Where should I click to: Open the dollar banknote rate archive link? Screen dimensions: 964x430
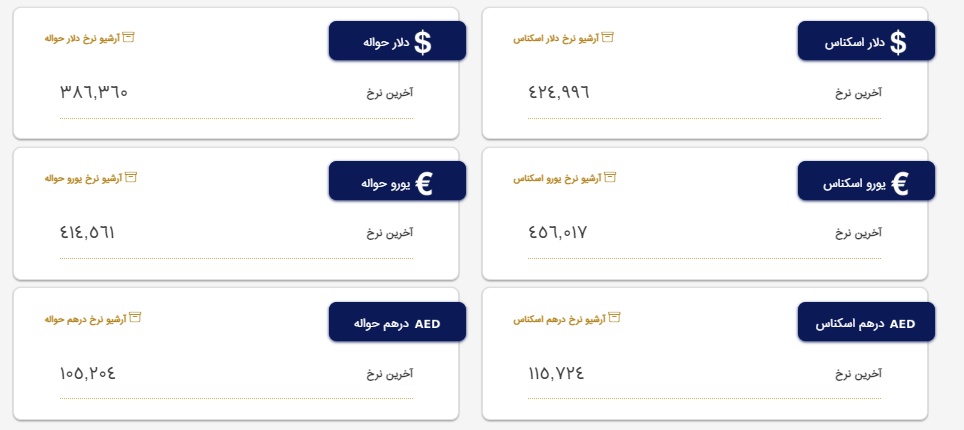point(563,38)
